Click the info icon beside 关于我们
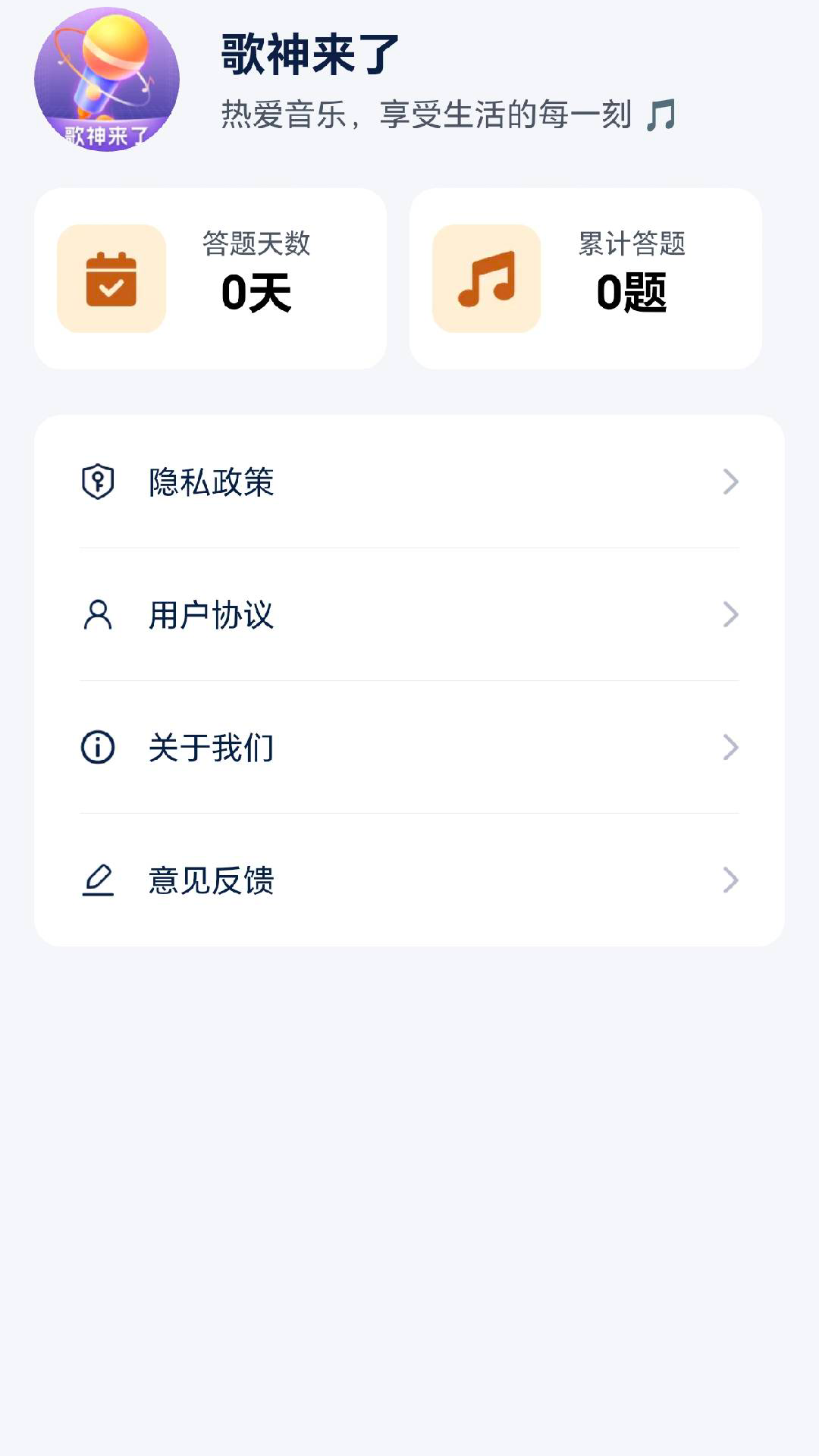Image resolution: width=819 pixels, height=1456 pixels. pos(98,747)
